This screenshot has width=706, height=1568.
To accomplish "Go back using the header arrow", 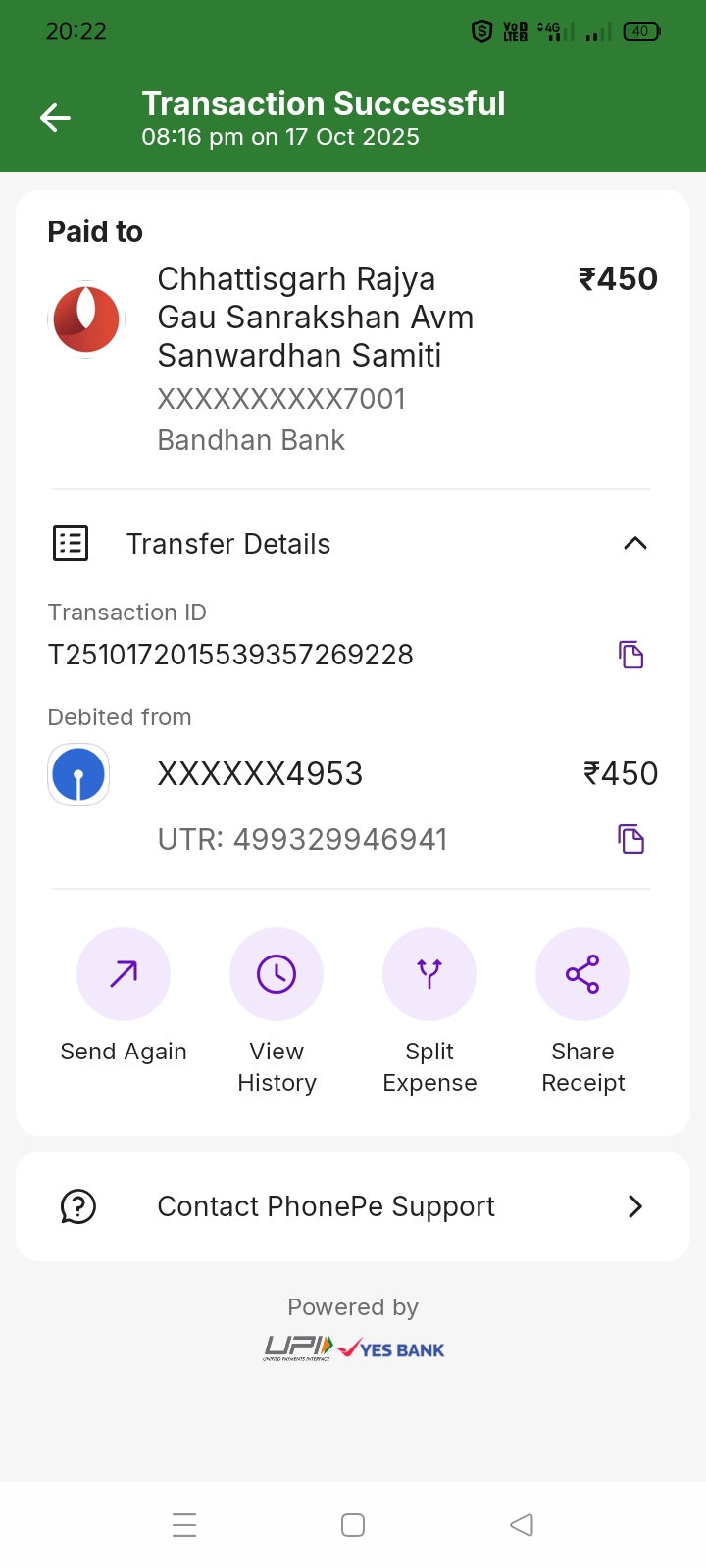I will coord(56,119).
